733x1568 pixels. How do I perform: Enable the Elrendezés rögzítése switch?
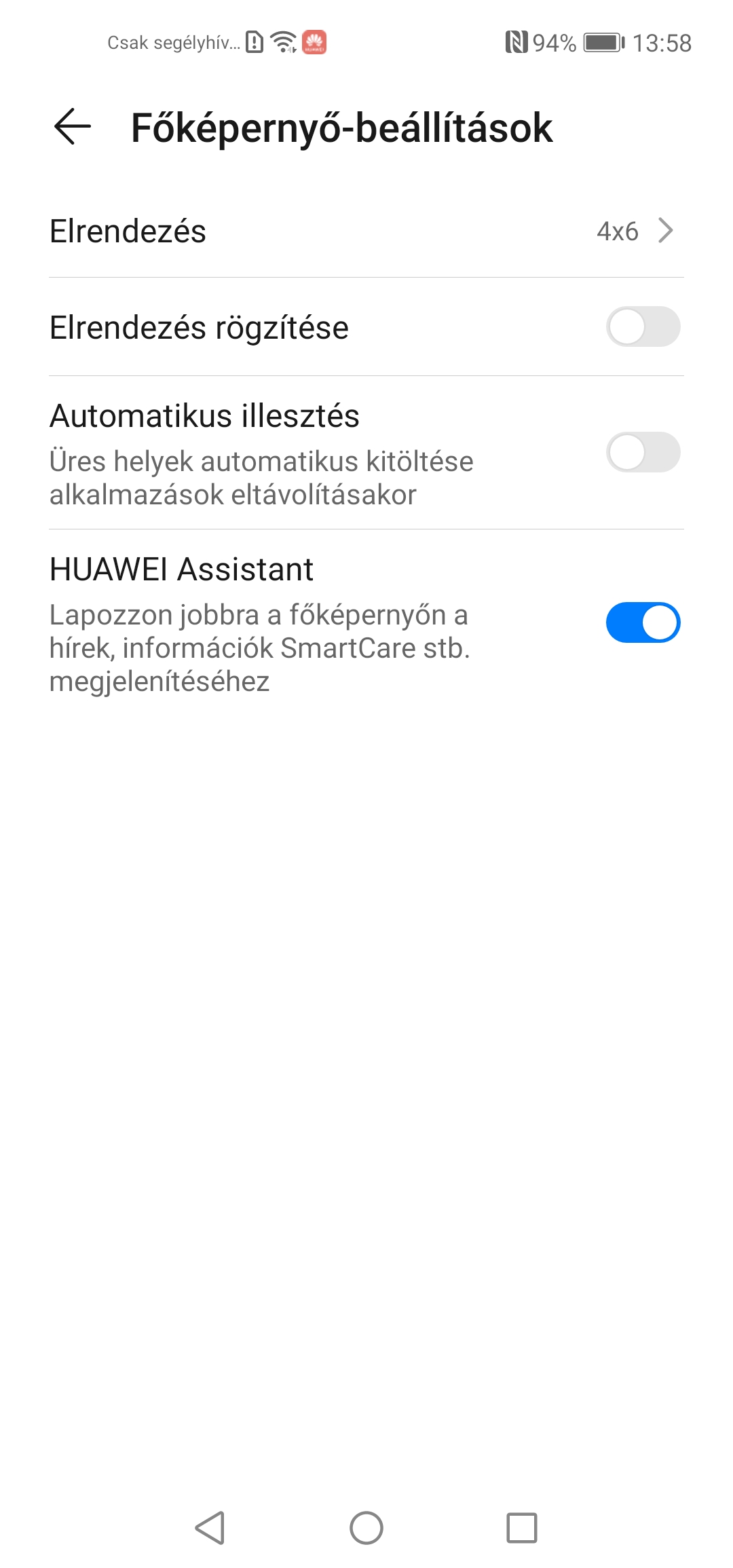tap(642, 327)
